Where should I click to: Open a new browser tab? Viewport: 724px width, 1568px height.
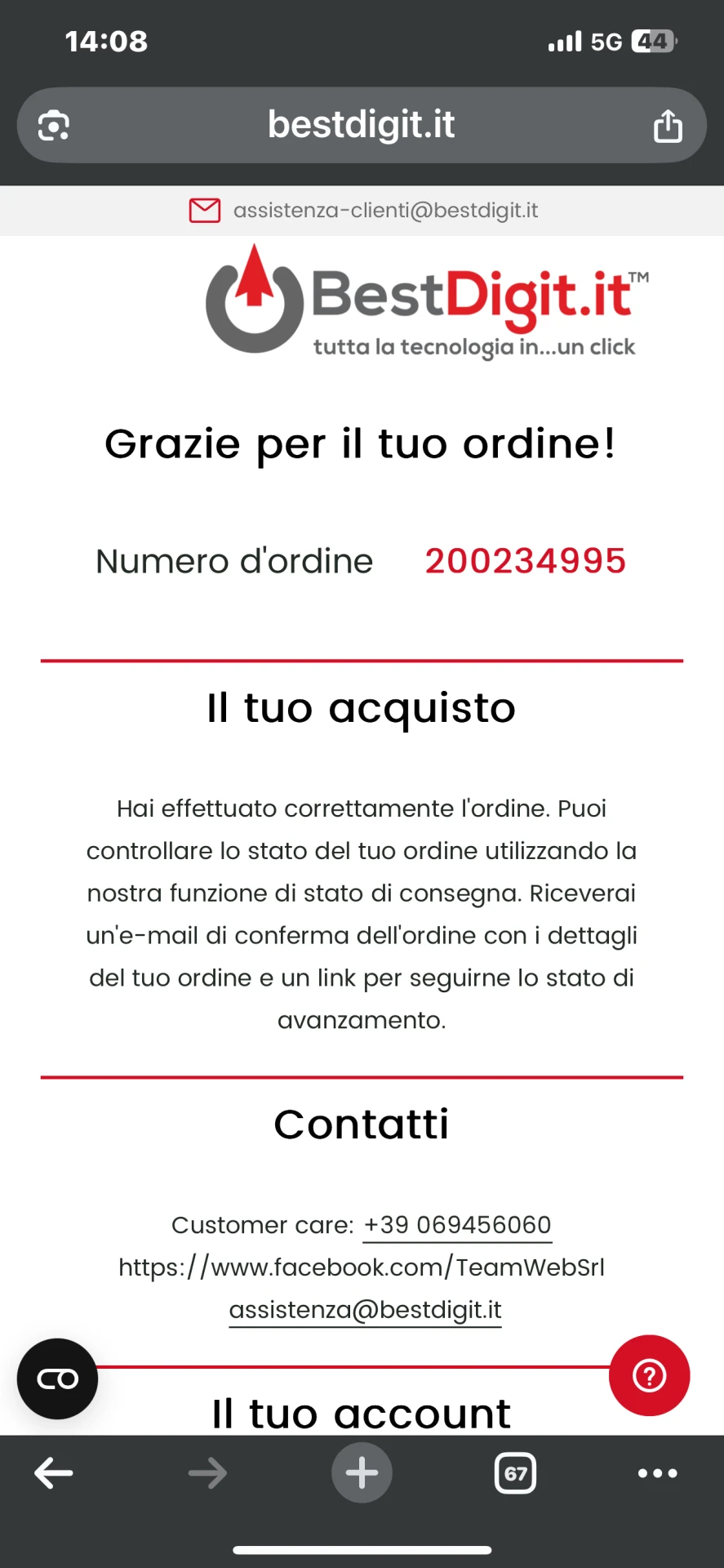362,1473
